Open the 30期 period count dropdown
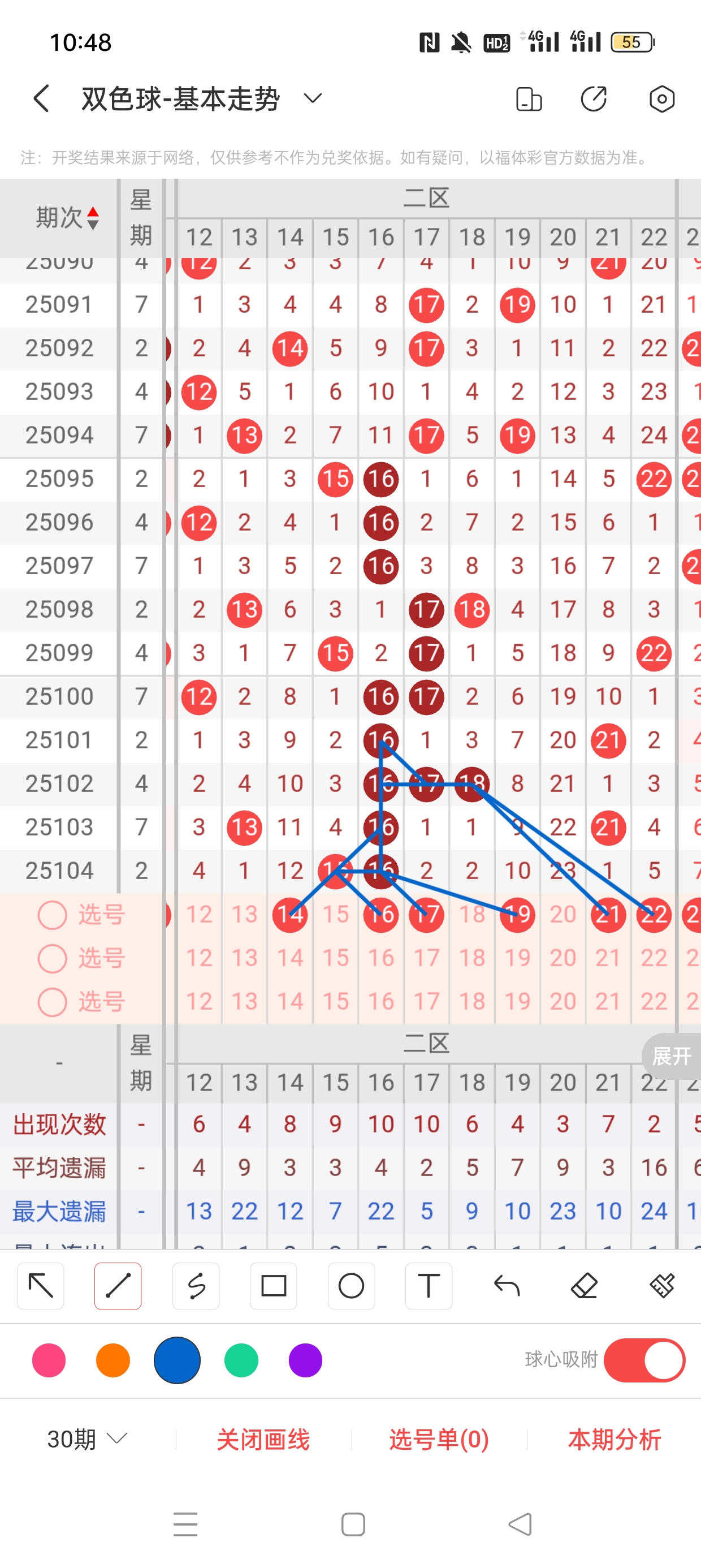The image size is (701, 1568). click(x=87, y=1439)
